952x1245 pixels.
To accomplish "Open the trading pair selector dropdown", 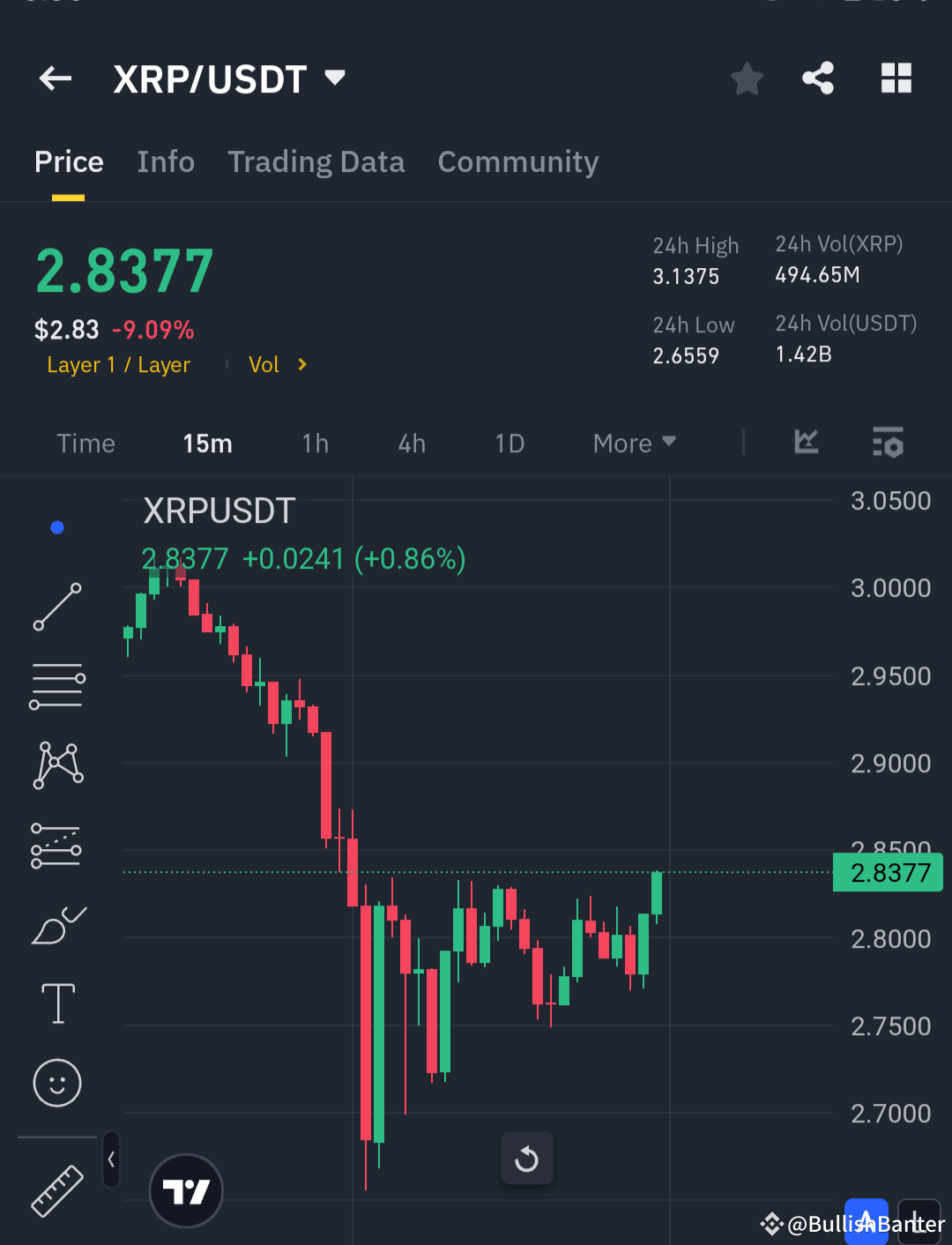I will [335, 78].
